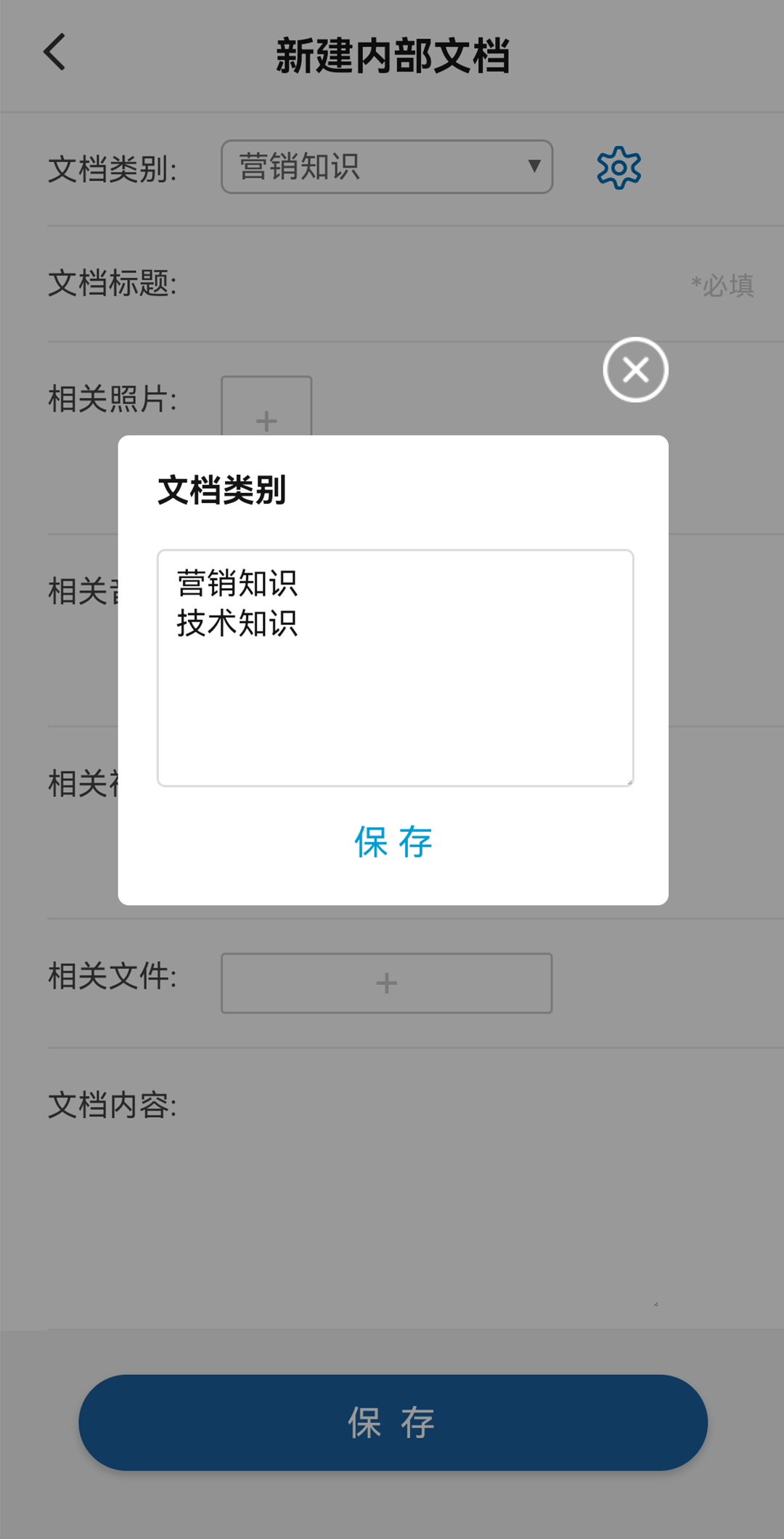Image resolution: width=784 pixels, height=1539 pixels.
Task: Focus the 文档标题 input field
Action: (465, 284)
